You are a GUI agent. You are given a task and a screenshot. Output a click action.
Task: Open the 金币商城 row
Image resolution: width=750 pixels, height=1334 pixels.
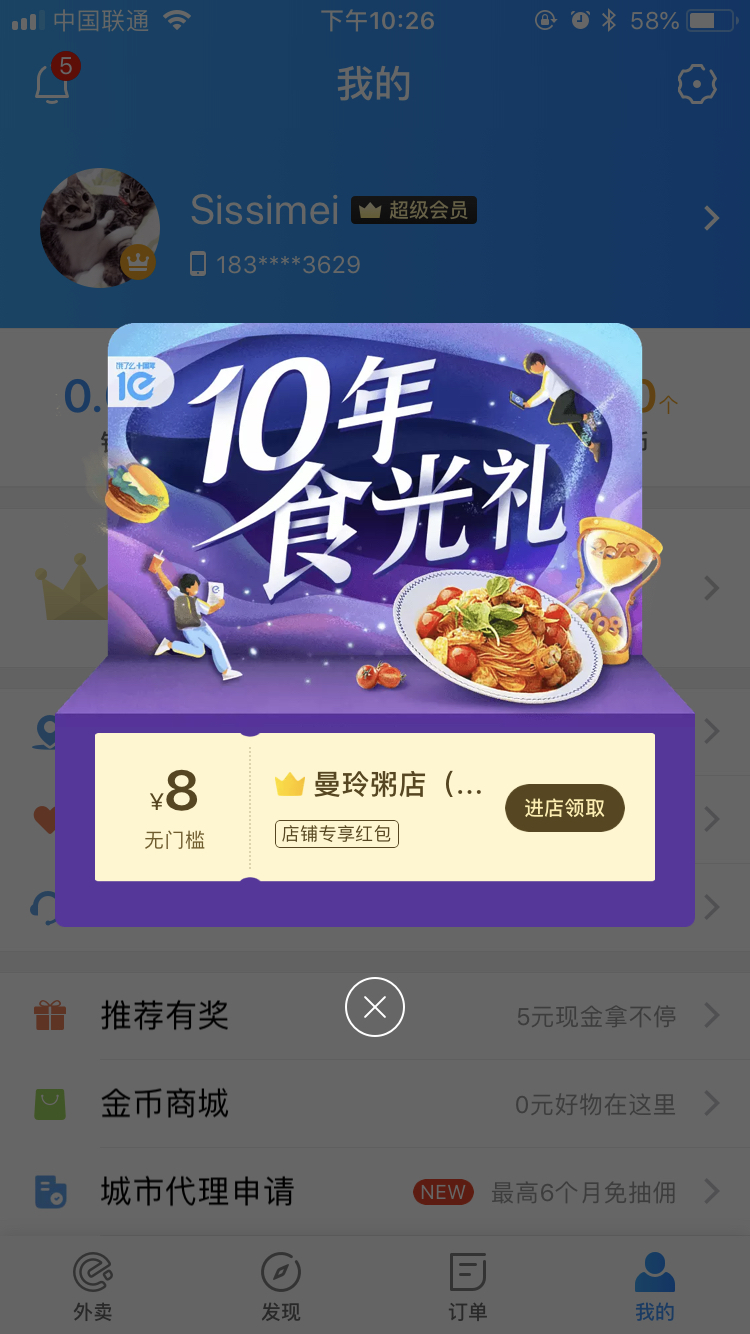click(375, 1104)
